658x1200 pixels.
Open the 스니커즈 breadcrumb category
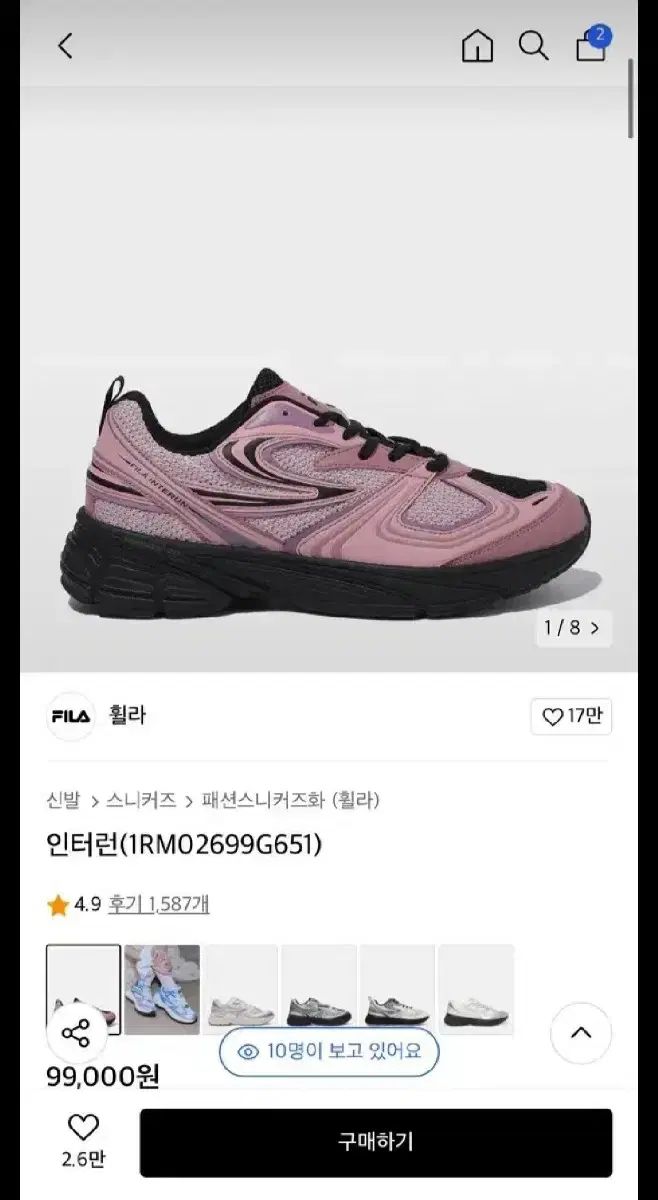141,800
